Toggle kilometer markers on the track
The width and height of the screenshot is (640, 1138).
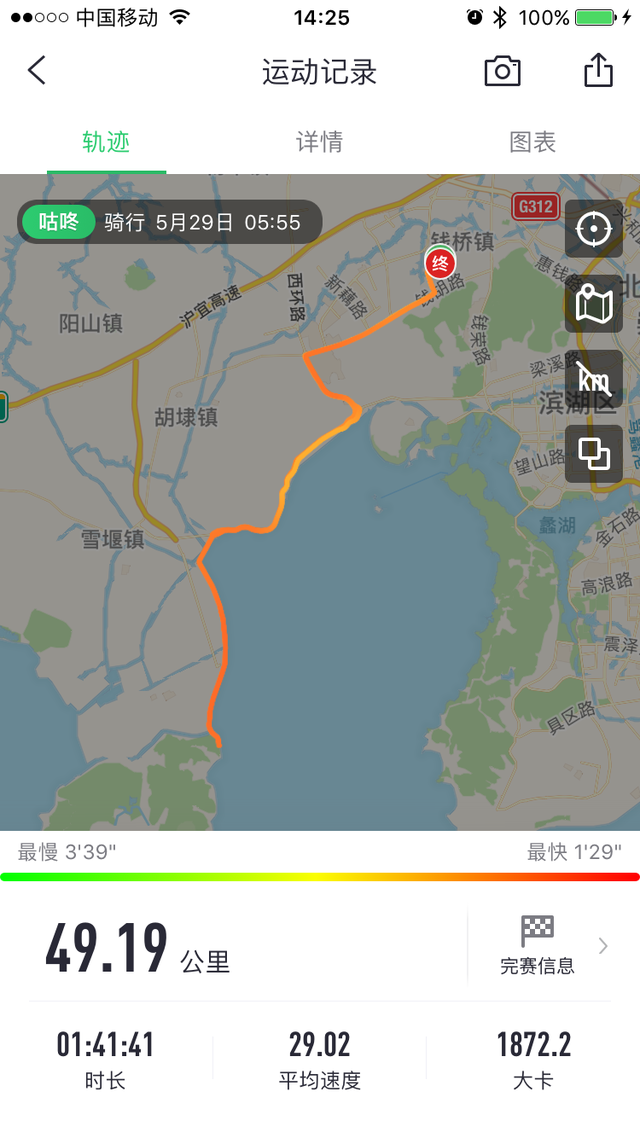(x=593, y=378)
